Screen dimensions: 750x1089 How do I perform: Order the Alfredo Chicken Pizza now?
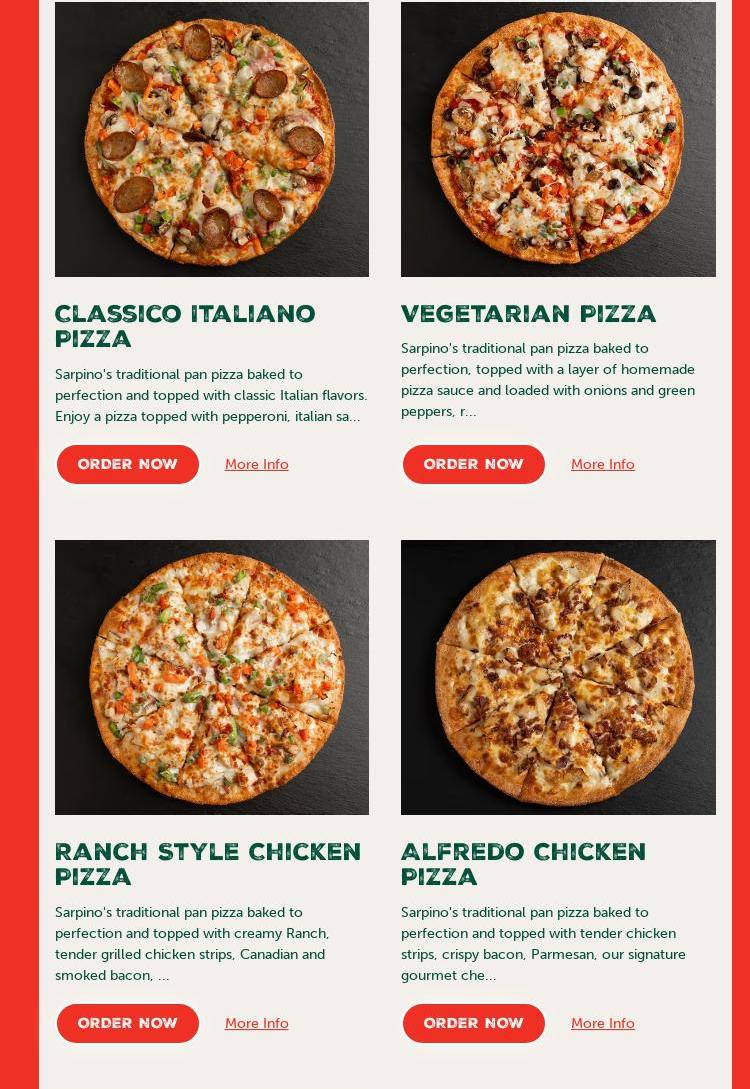click(x=473, y=1023)
